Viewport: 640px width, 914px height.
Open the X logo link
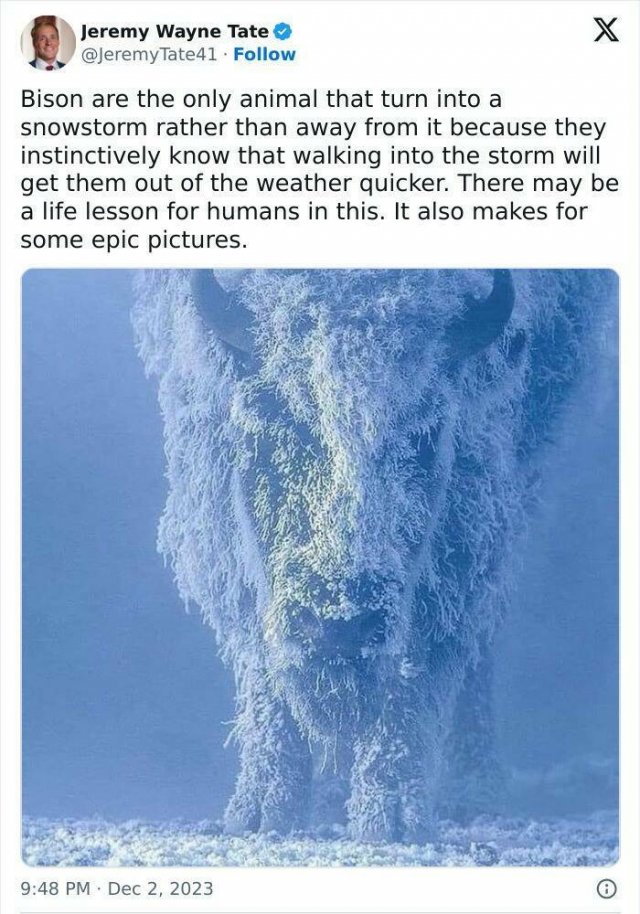coord(605,35)
